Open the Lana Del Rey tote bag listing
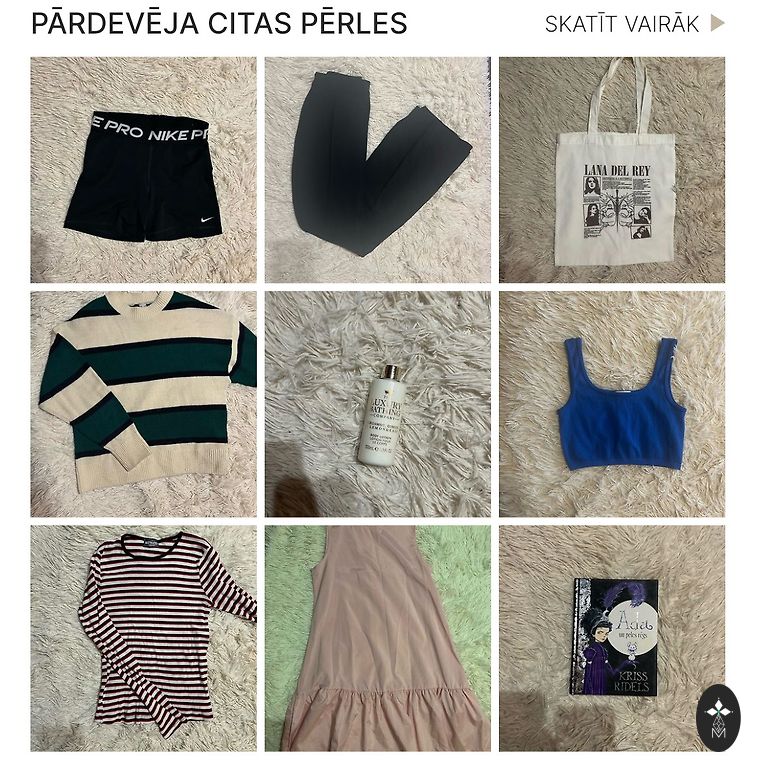 point(612,170)
